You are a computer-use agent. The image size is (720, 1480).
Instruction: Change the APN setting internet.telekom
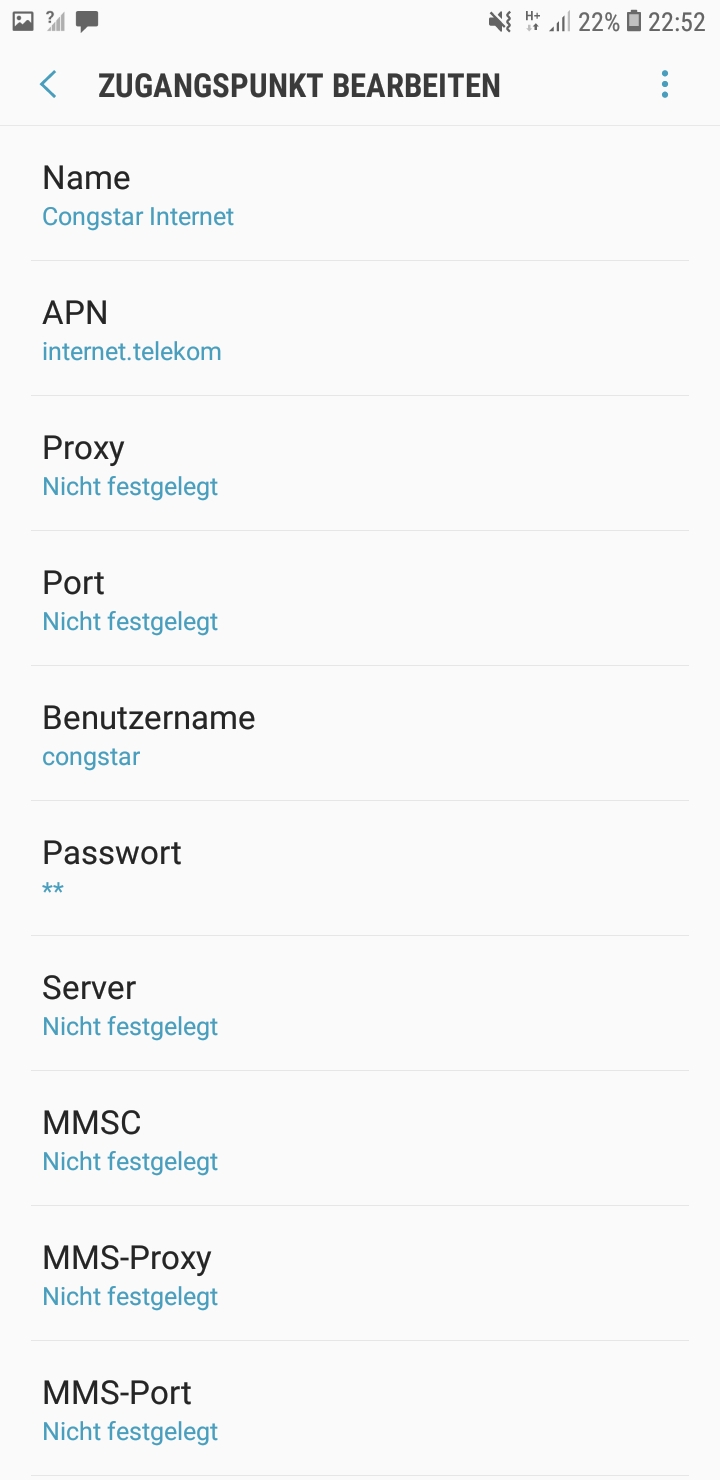pyautogui.click(x=360, y=331)
